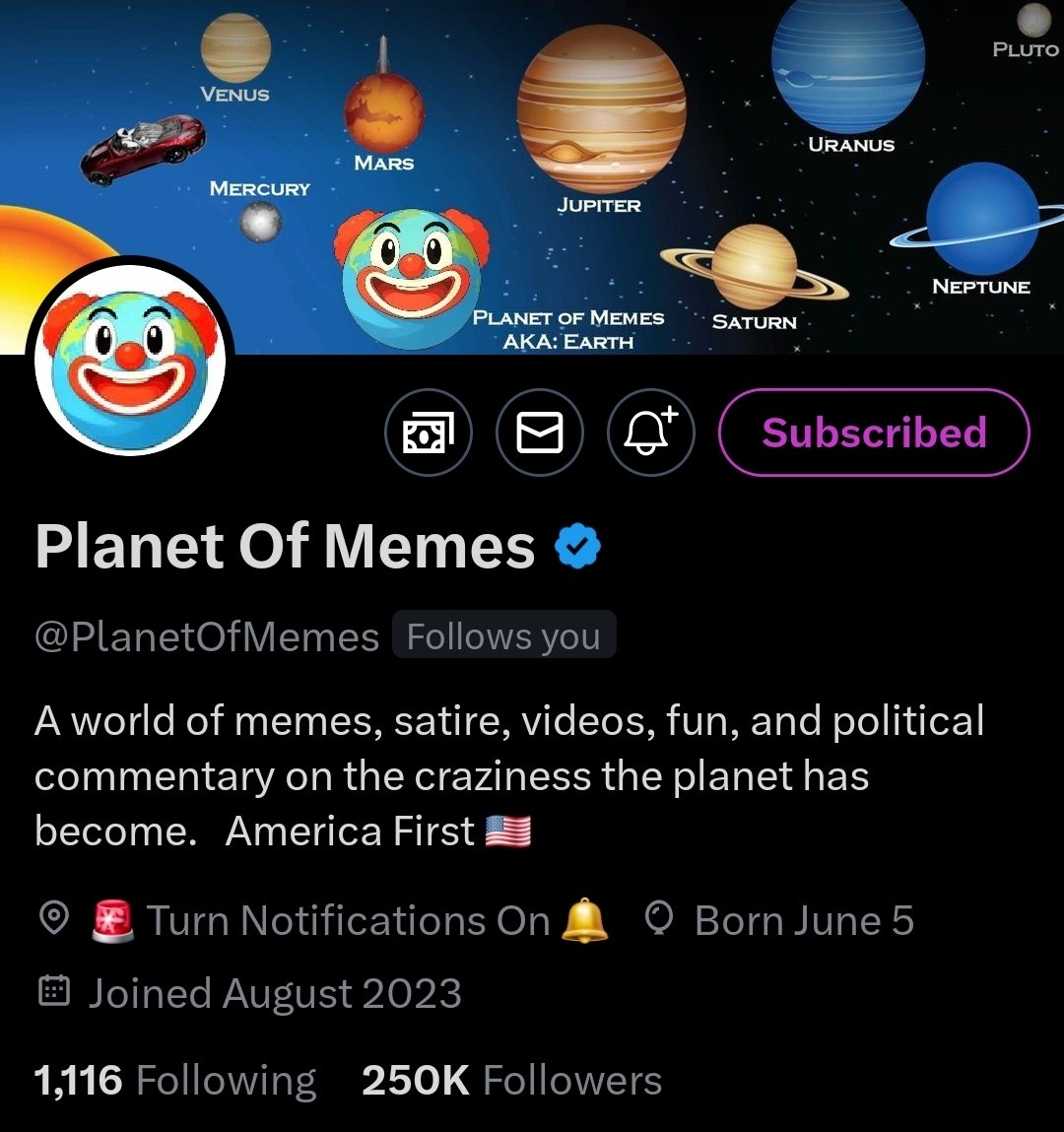Viewport: 1064px width, 1132px height.
Task: Tap the Subscribed button
Action: pyautogui.click(x=874, y=433)
